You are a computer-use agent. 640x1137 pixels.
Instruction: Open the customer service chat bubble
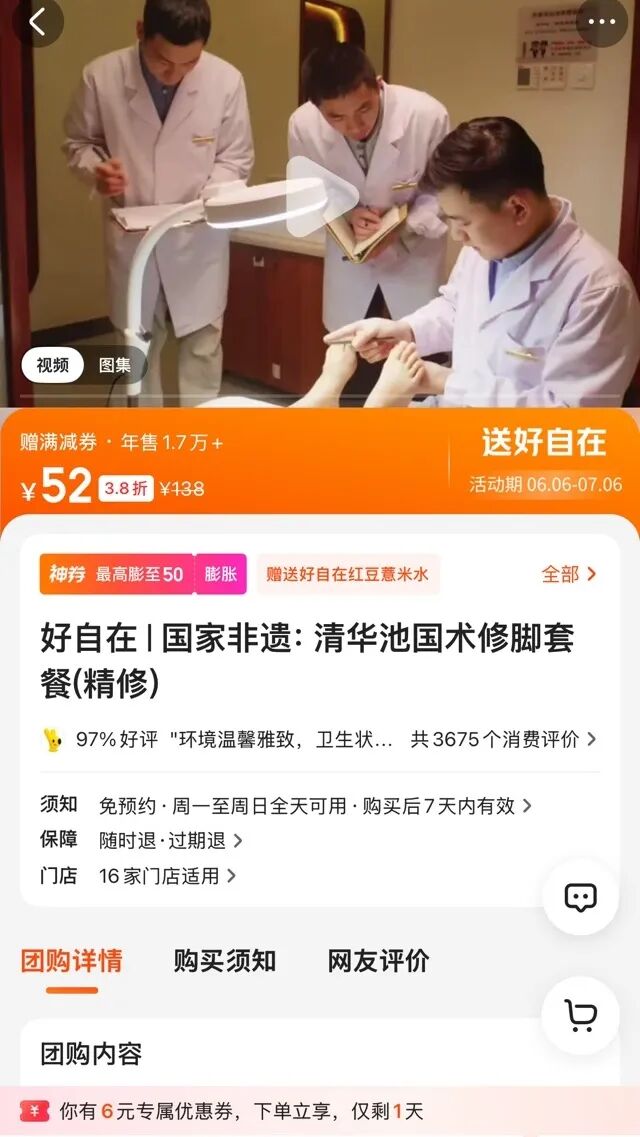581,897
